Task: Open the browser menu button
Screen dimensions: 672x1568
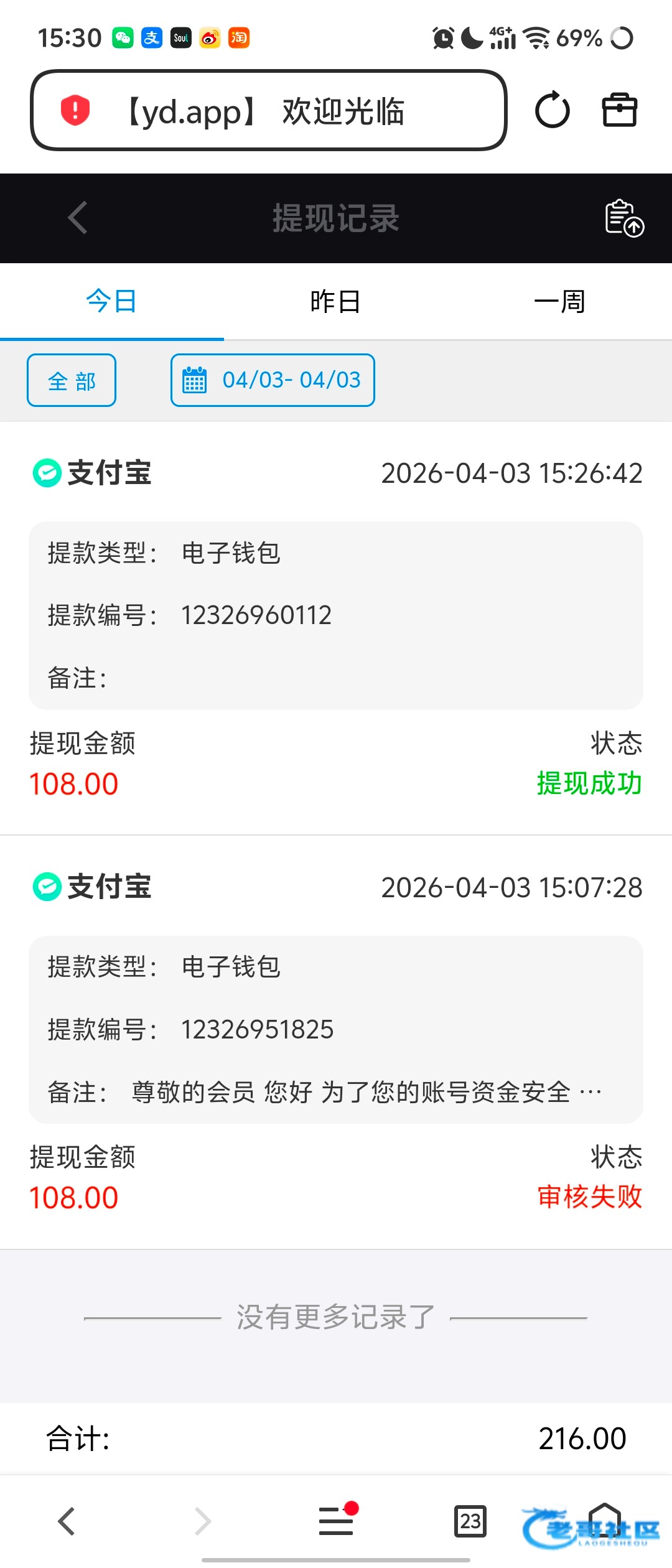Action: 336,1521
